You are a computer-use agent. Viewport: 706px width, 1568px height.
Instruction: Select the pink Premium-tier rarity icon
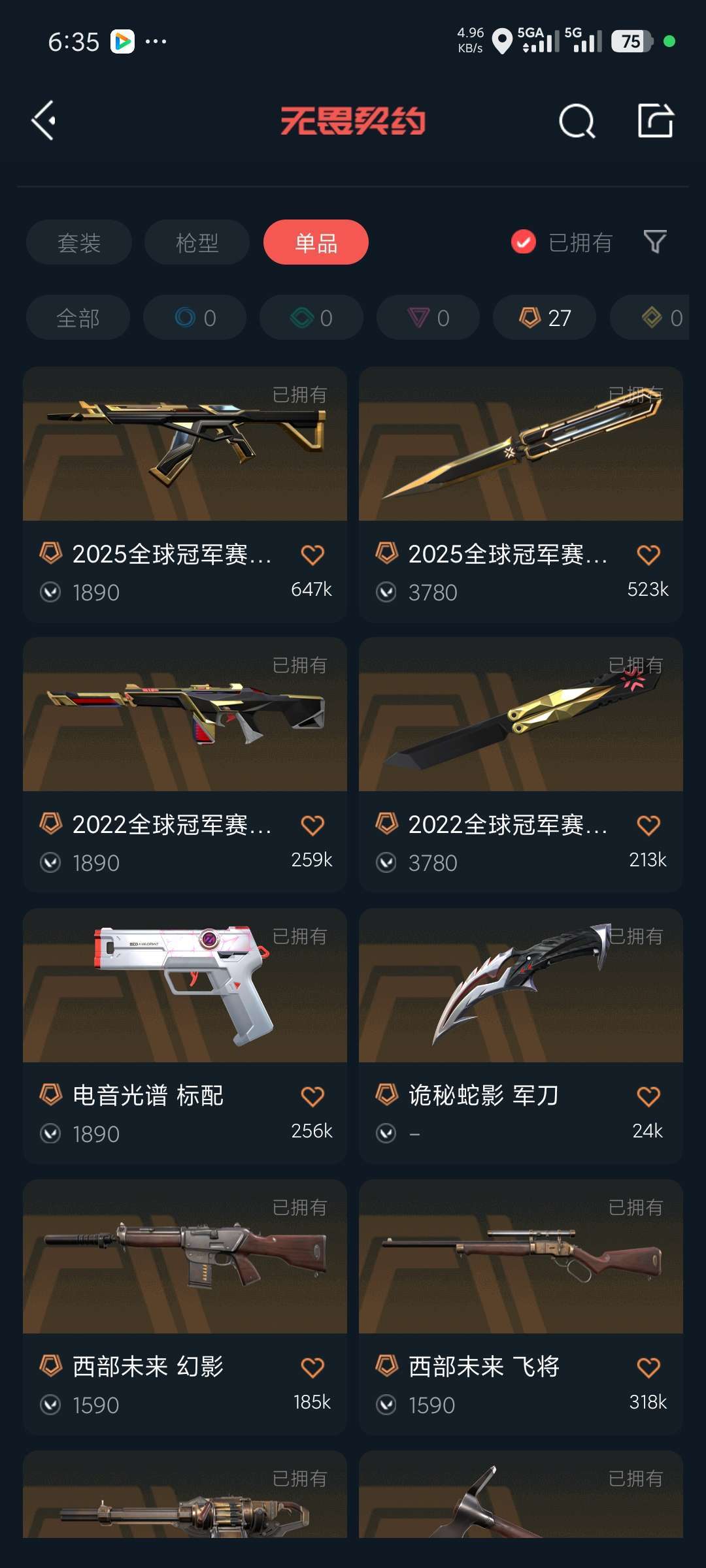[x=427, y=318]
